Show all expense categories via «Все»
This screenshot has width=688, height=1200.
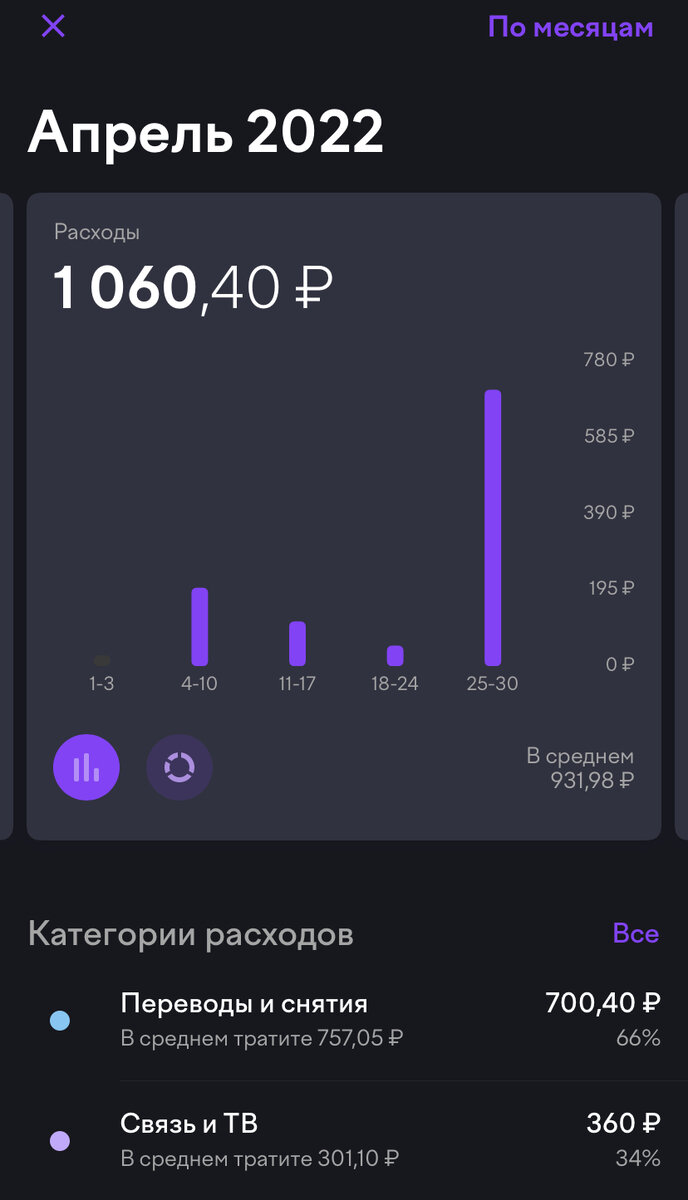(635, 934)
